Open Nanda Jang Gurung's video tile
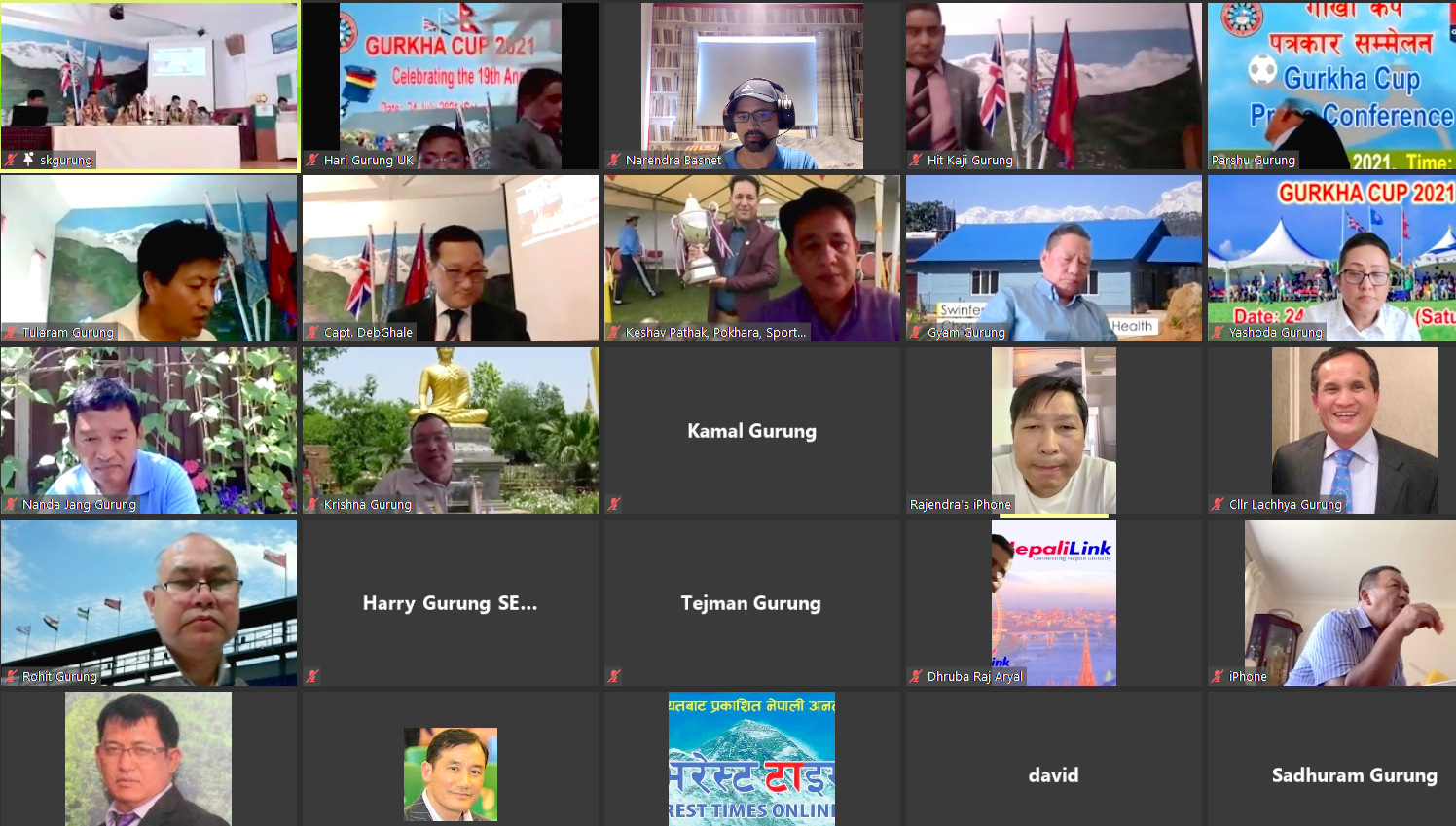Viewport: 1456px width, 826px height. (x=149, y=430)
